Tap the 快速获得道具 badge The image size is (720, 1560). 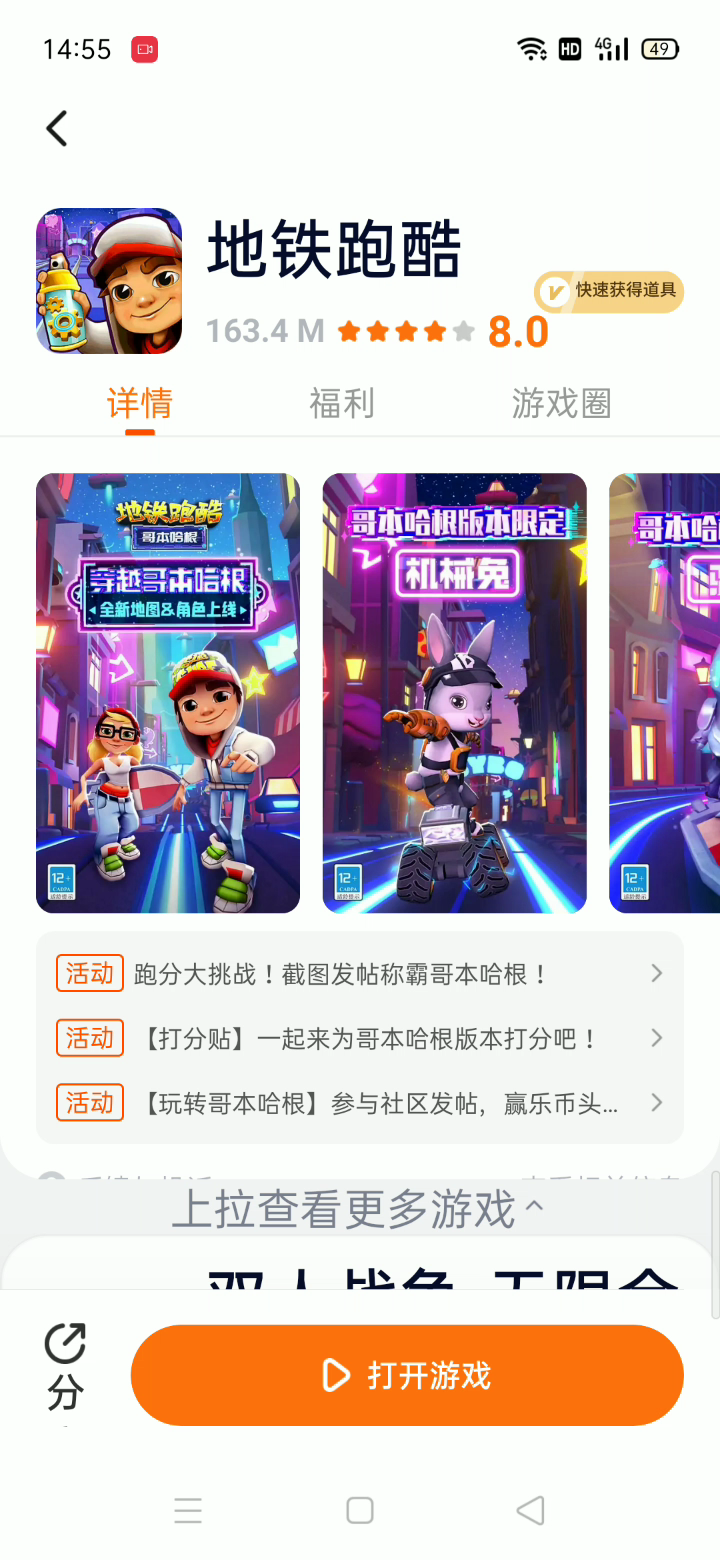609,292
